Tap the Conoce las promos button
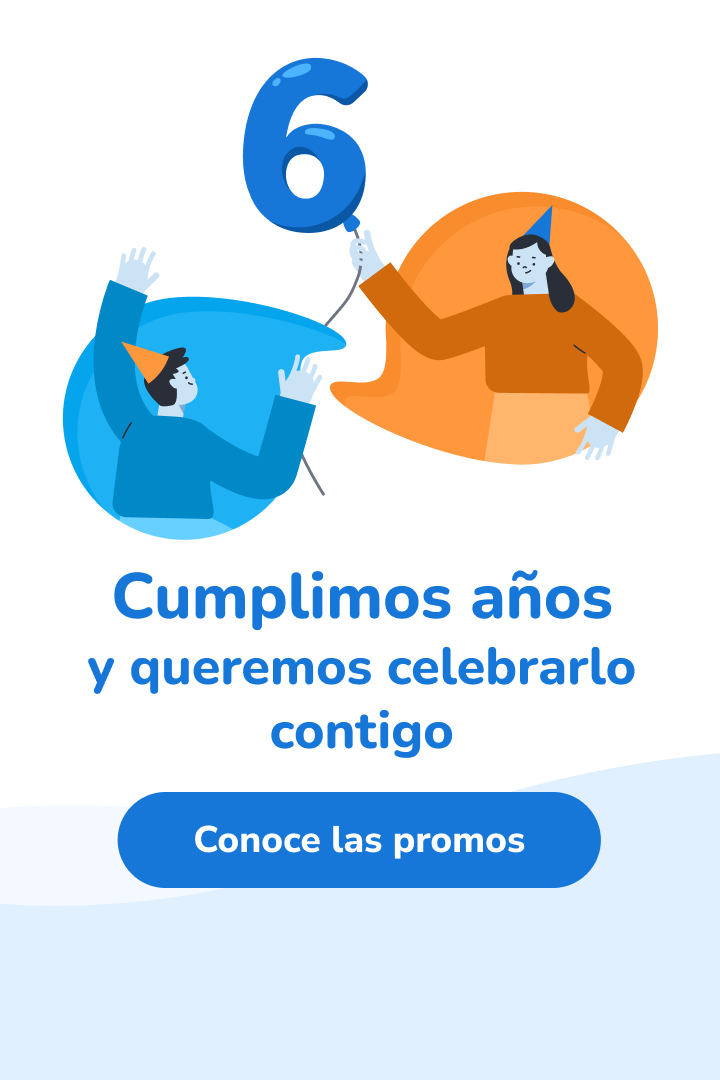The height and width of the screenshot is (1080, 720). [359, 840]
